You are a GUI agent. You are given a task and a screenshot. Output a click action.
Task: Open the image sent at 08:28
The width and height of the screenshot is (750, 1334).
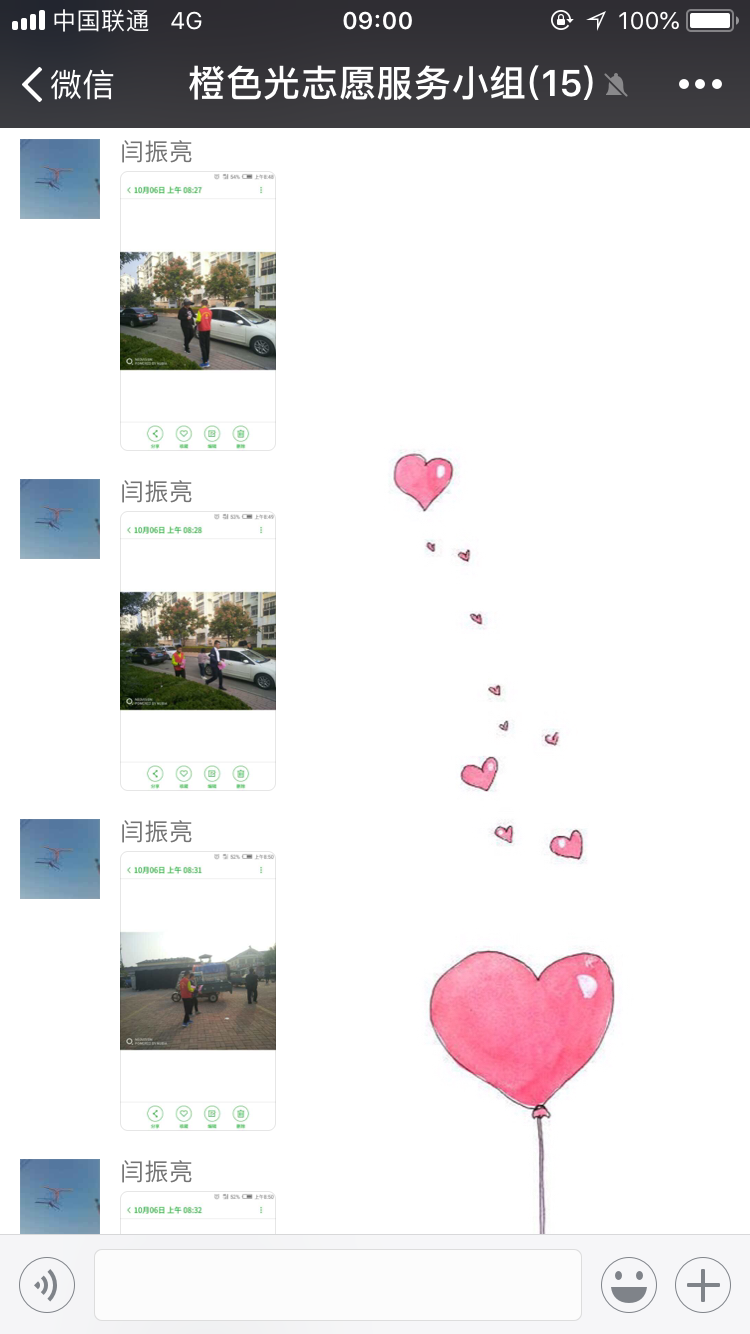[x=198, y=651]
